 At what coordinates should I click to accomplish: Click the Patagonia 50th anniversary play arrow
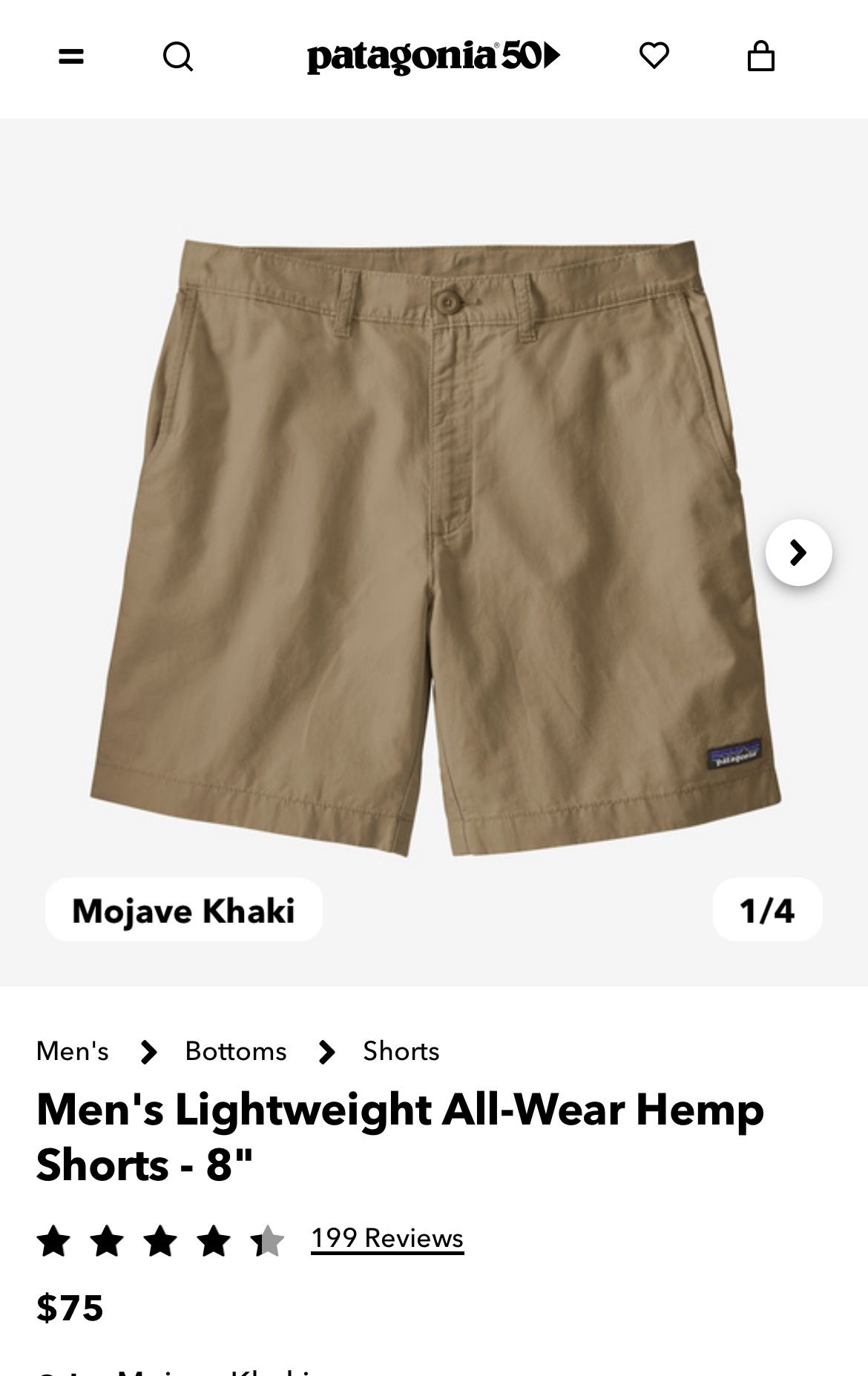click(x=550, y=55)
